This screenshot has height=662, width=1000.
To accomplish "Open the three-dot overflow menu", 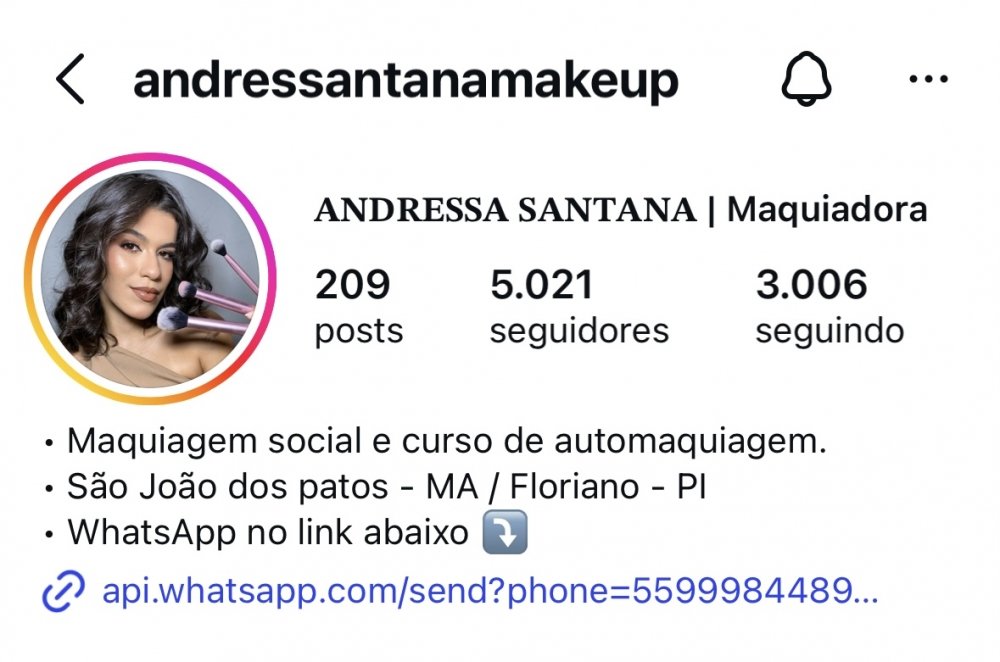I will click(x=928, y=80).
